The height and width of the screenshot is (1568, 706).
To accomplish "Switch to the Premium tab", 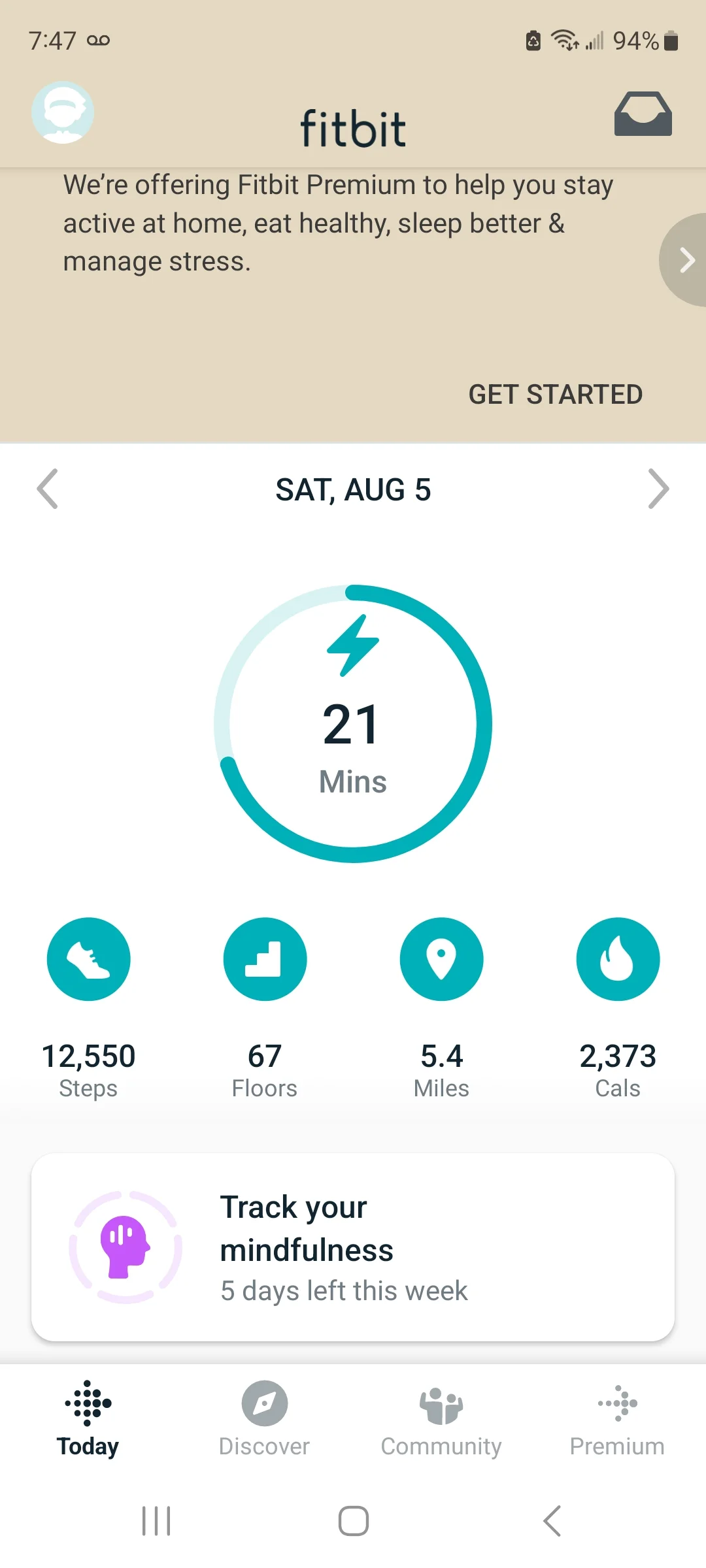I will click(x=618, y=1418).
